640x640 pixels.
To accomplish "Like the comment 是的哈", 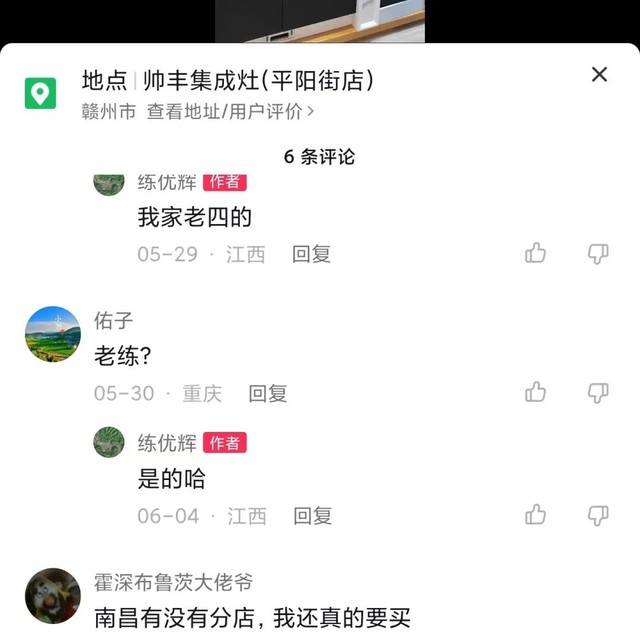I will coord(536,515).
